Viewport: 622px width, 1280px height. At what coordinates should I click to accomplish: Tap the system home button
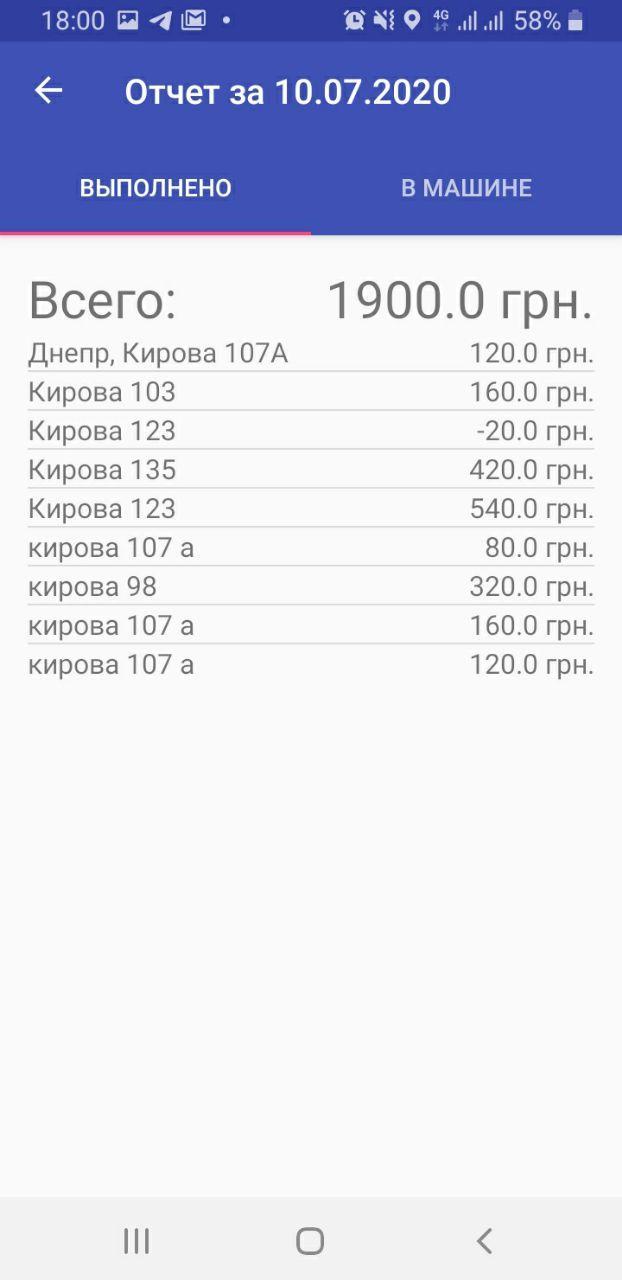tap(310, 1241)
